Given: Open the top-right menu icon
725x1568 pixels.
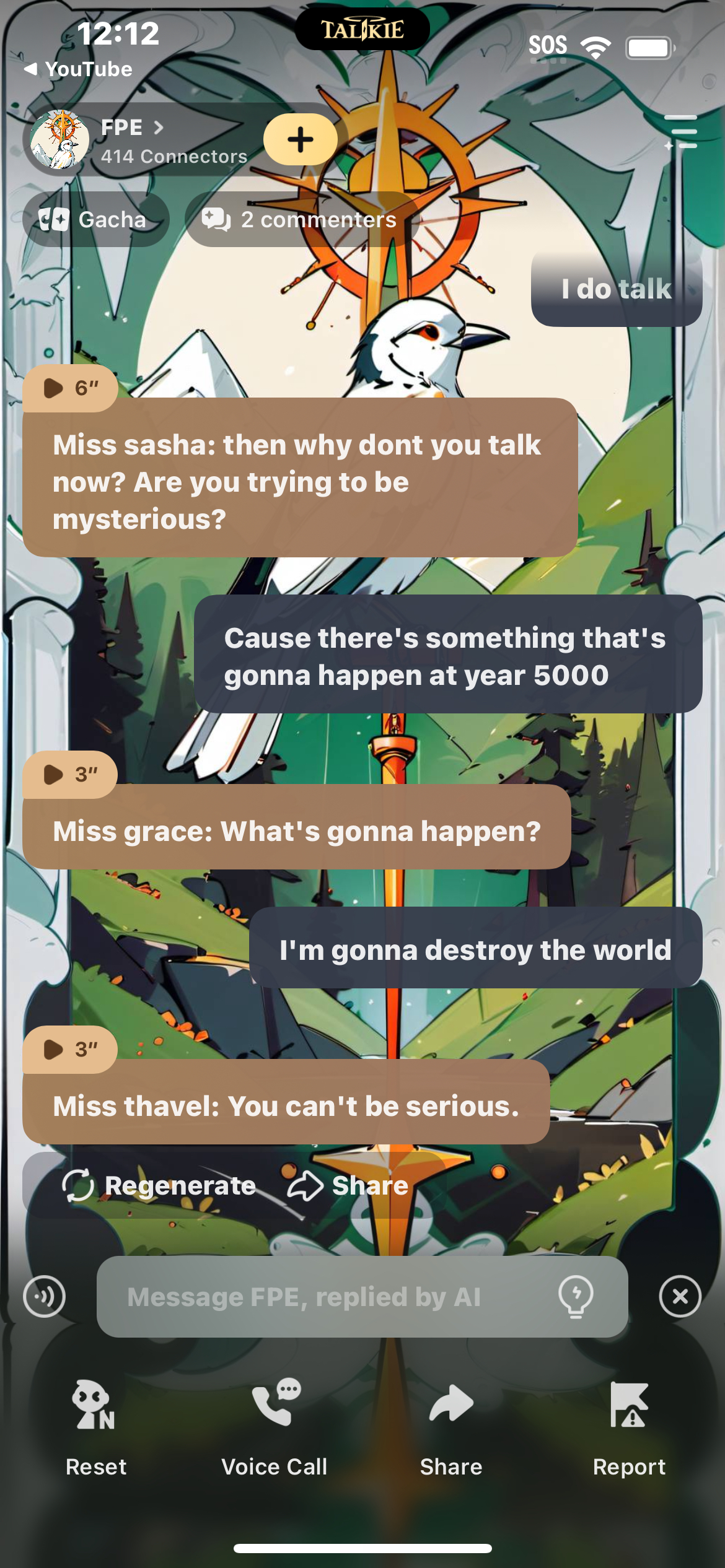Looking at the screenshot, I should click(680, 132).
